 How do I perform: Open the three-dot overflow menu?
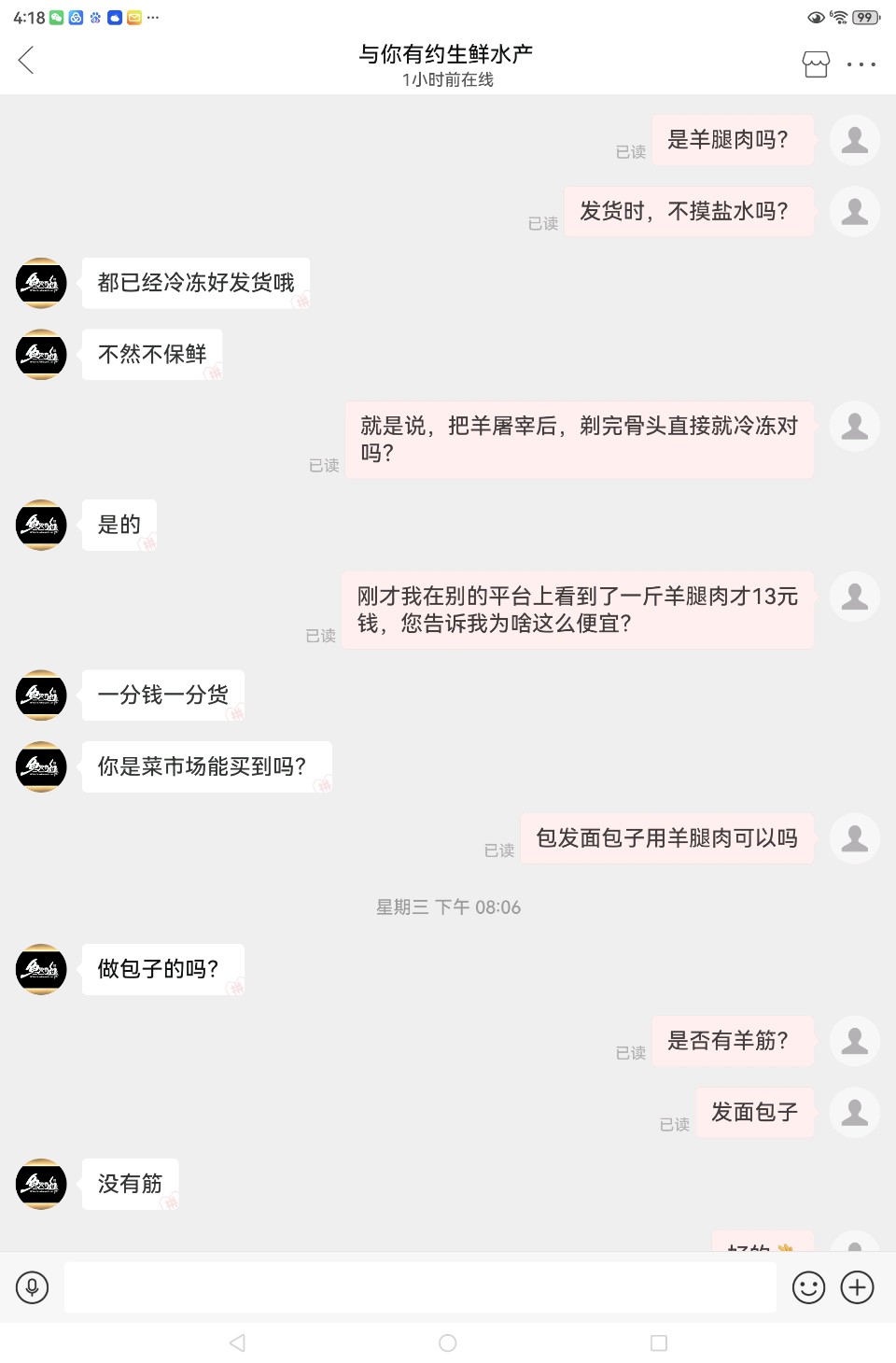tap(861, 64)
